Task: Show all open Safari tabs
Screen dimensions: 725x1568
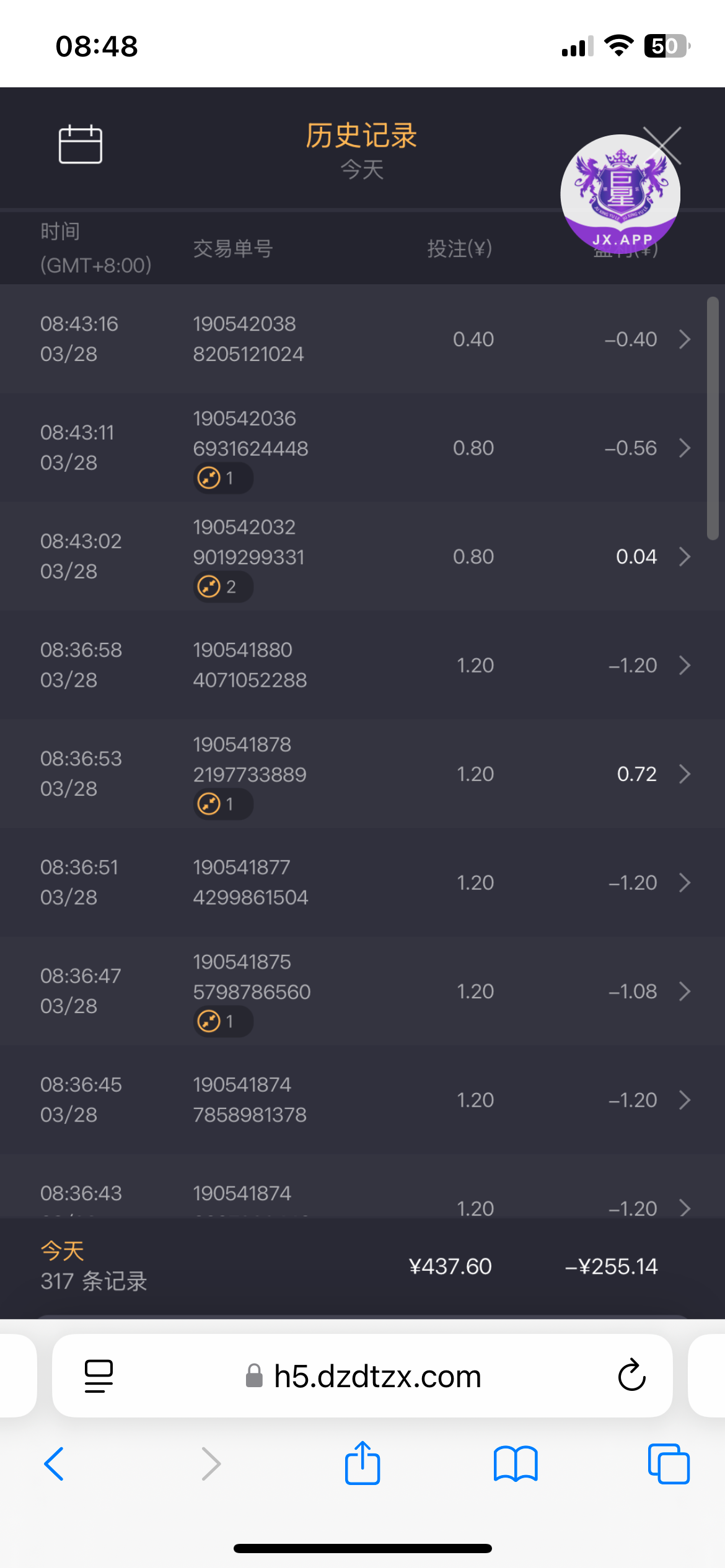Action: tap(668, 1464)
